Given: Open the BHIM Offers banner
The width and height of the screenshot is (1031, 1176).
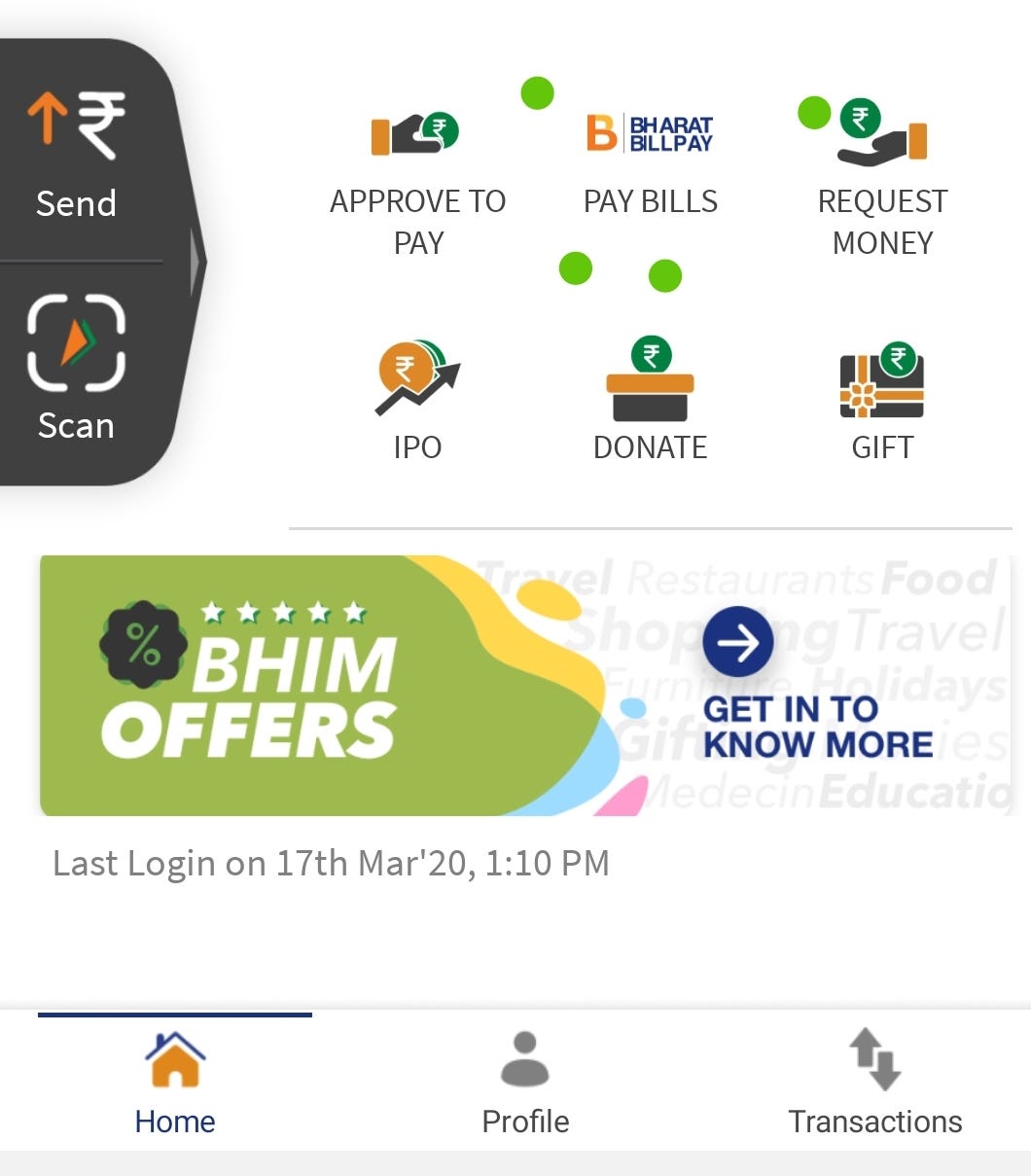Looking at the screenshot, I should tap(525, 685).
